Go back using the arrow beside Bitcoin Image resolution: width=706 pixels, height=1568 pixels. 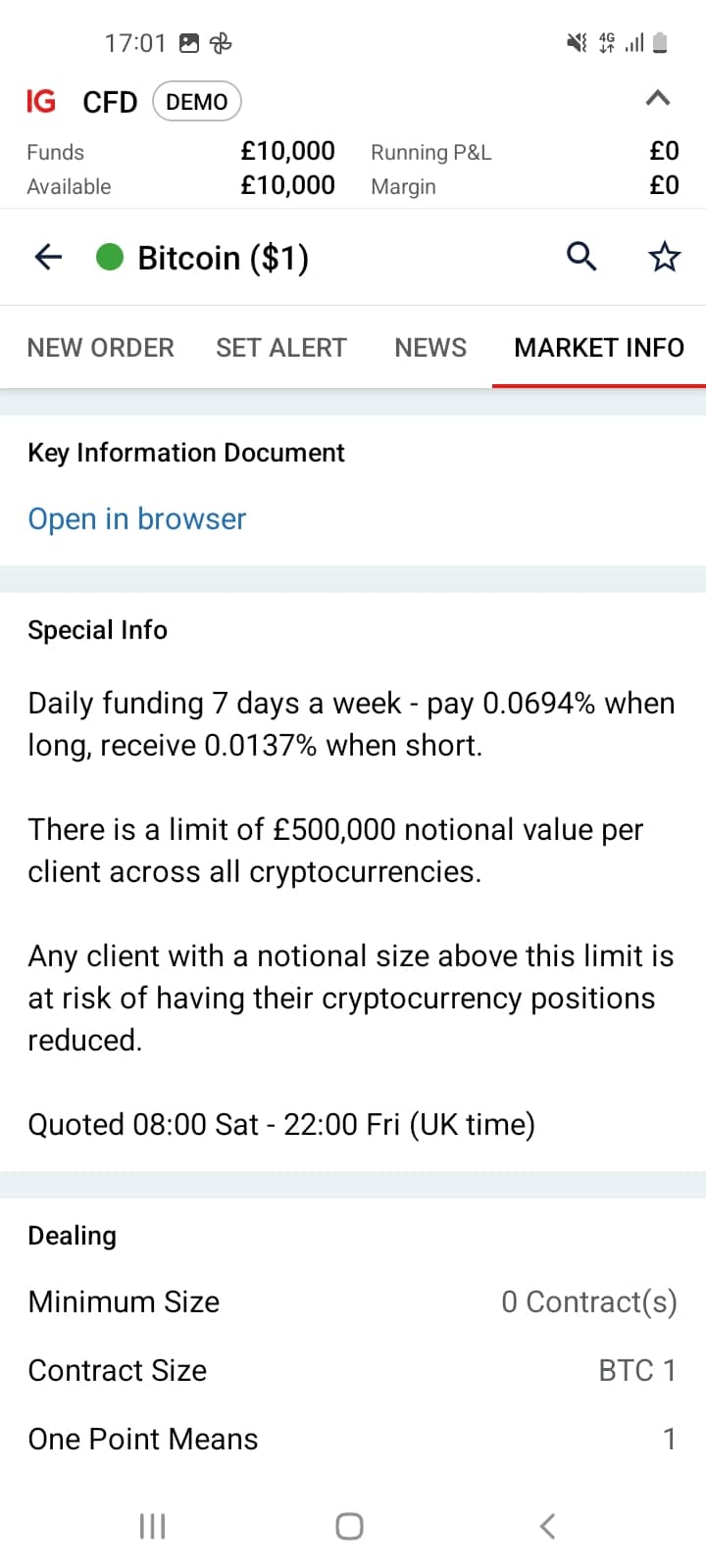(x=48, y=257)
